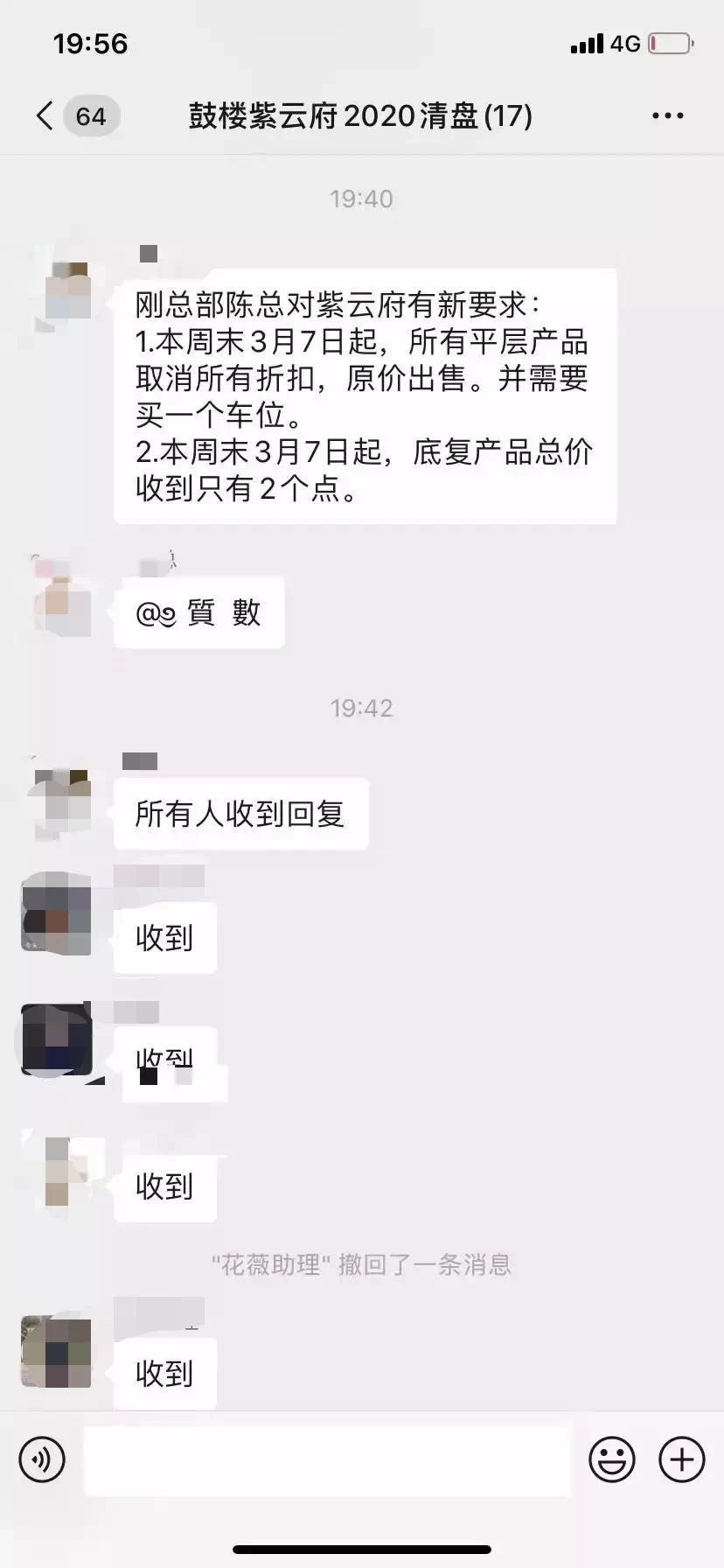Open the emoji sticker panel
This screenshot has height=1568, width=724.
(611, 1459)
